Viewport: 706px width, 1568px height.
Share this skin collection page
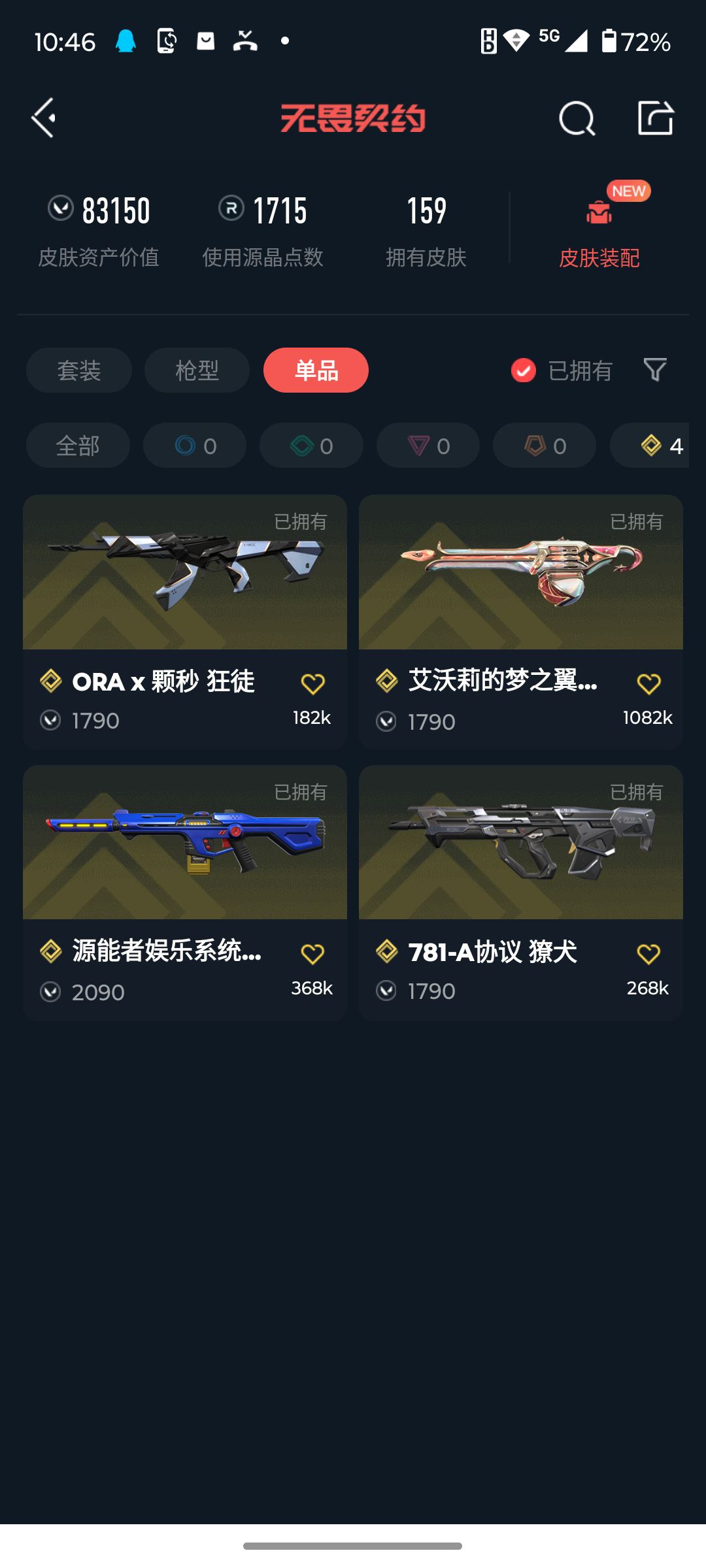coord(655,118)
